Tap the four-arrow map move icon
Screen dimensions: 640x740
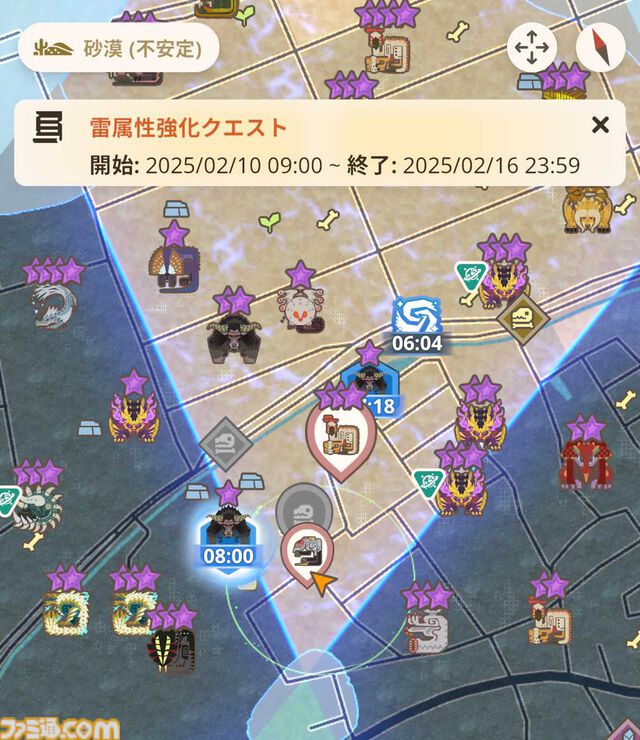(532, 48)
